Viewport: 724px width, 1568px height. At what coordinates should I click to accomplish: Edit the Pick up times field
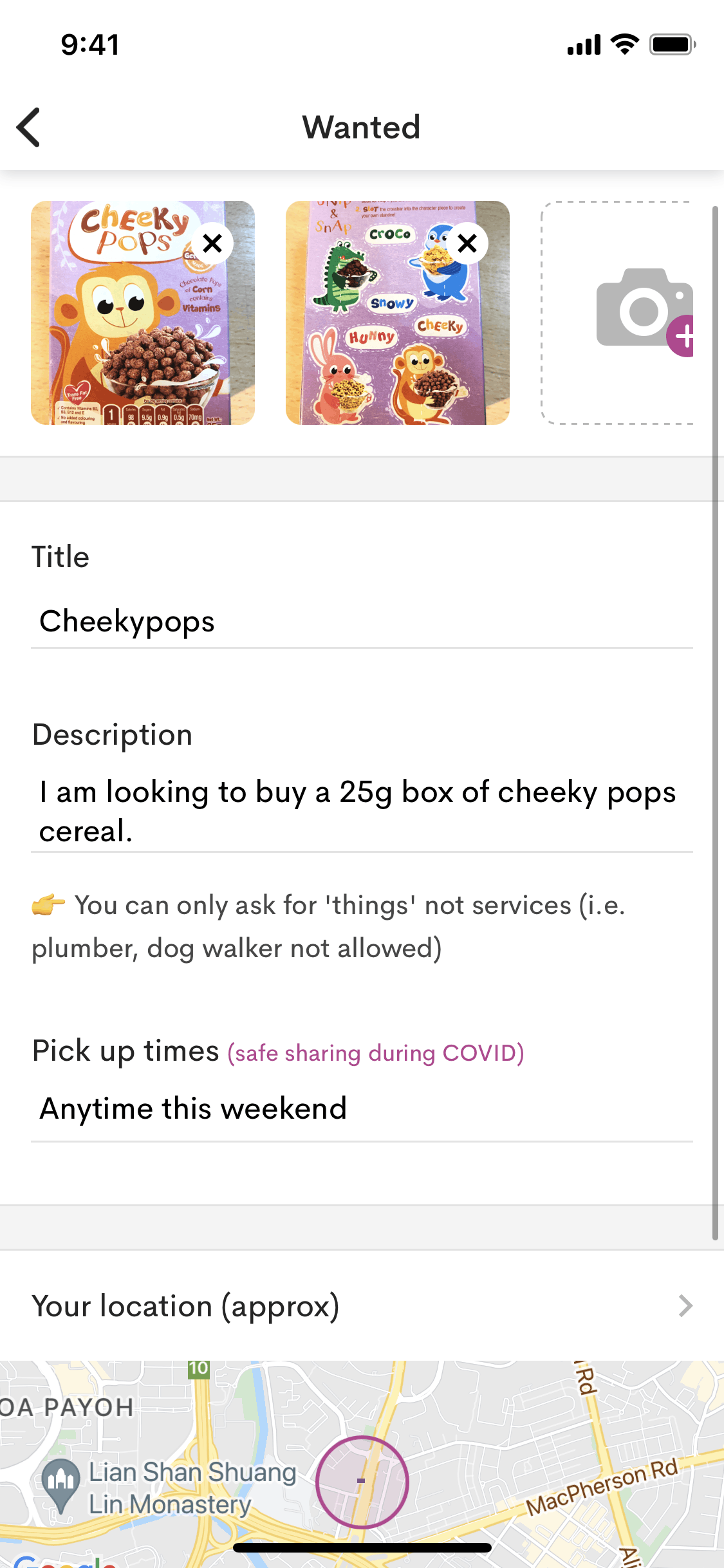[362, 1109]
